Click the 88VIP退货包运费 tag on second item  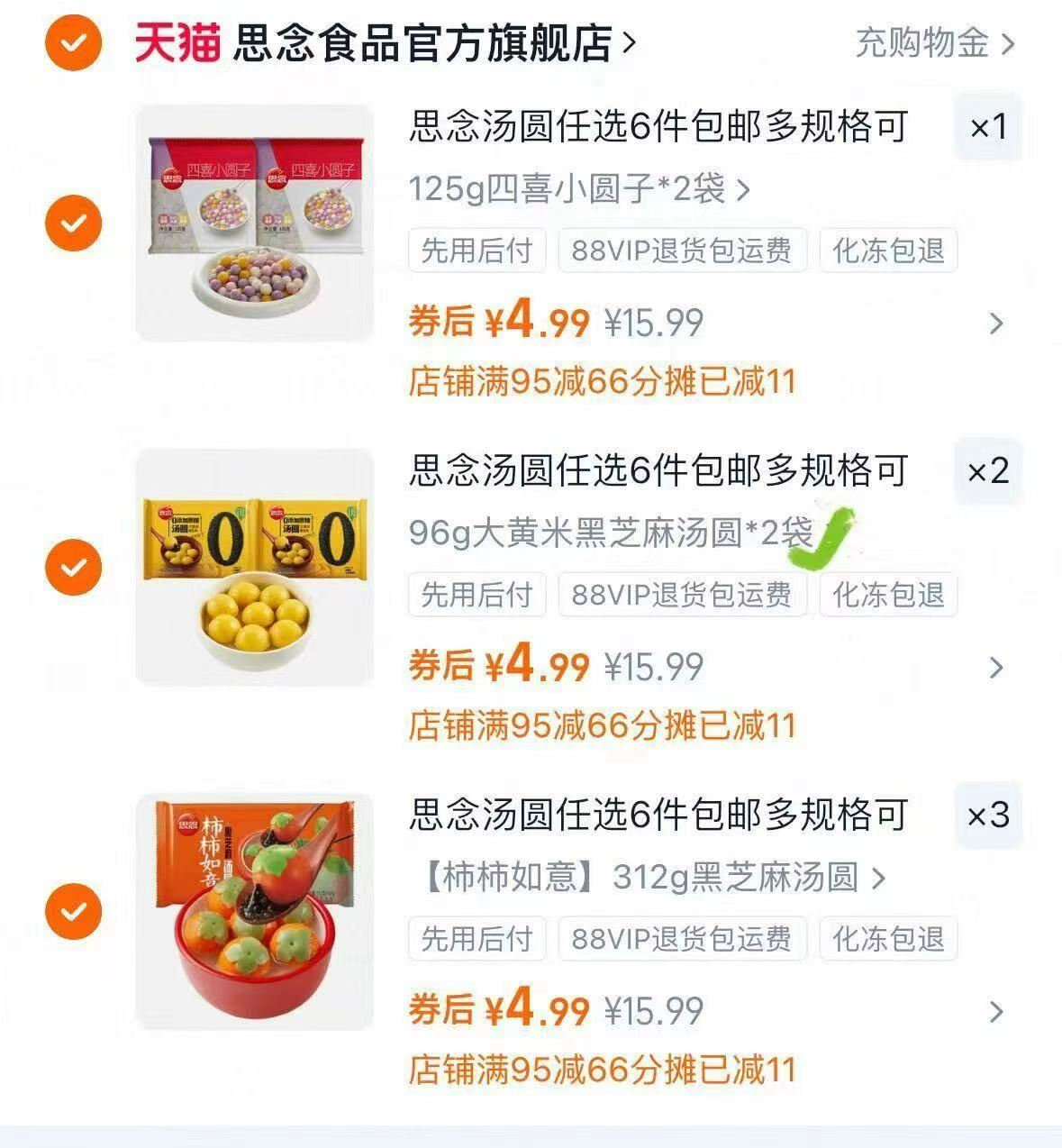(x=682, y=594)
